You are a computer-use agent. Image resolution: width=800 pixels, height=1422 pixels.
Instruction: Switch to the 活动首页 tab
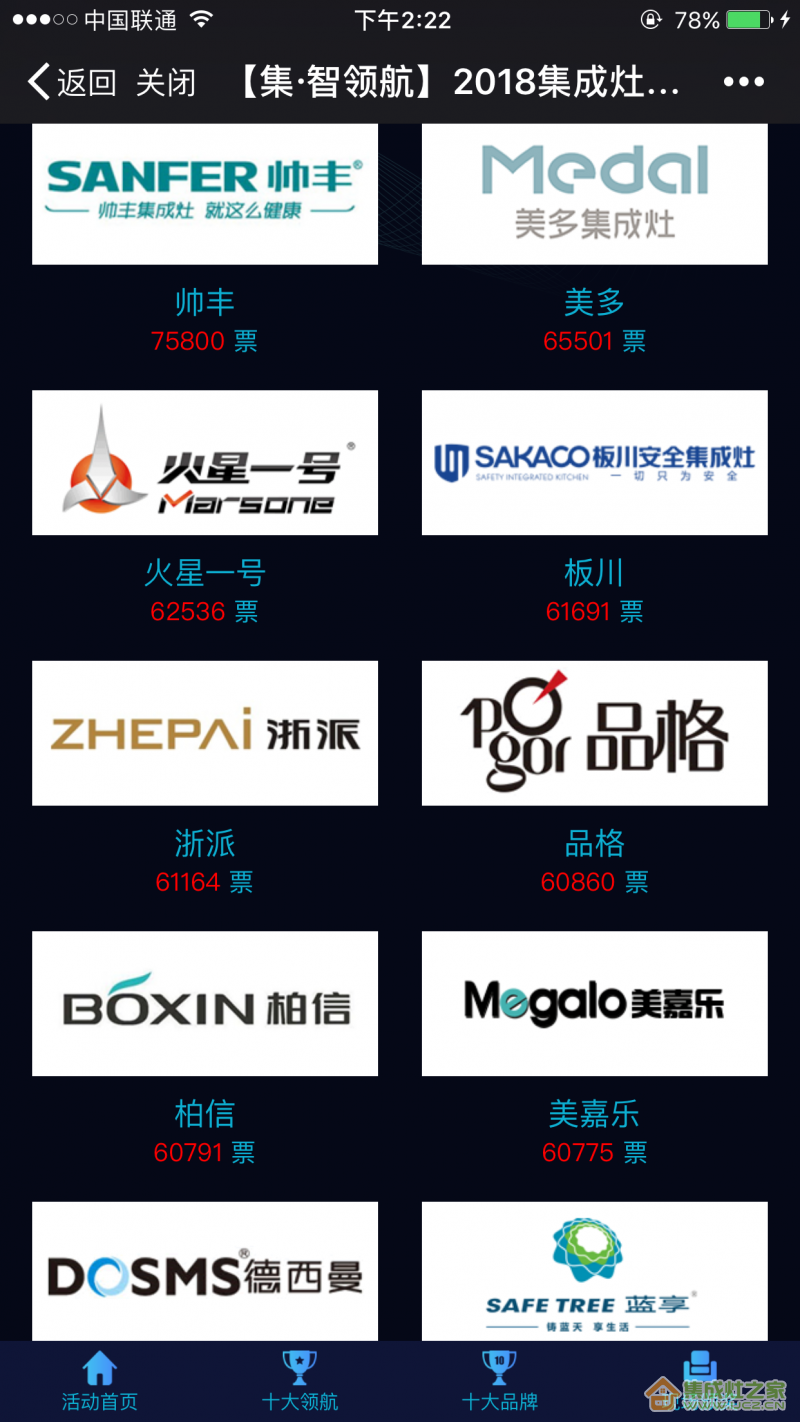tap(100, 1382)
